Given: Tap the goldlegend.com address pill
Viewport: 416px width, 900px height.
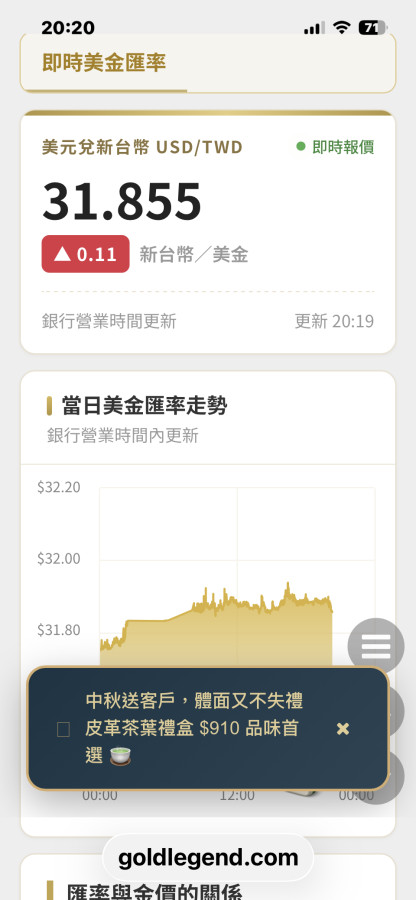Looking at the screenshot, I should (208, 858).
